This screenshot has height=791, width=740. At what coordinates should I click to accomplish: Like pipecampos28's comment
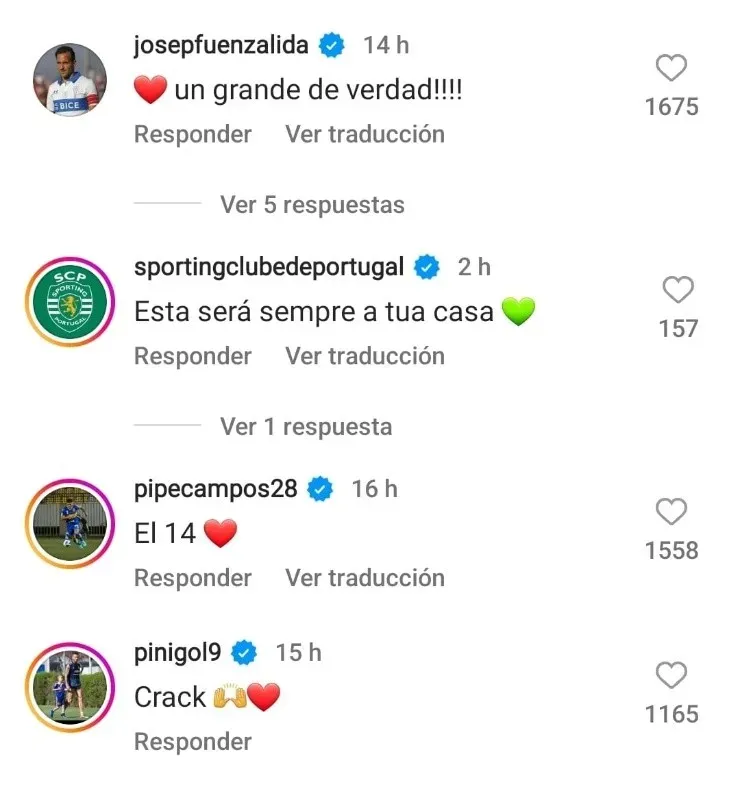pos(671,513)
